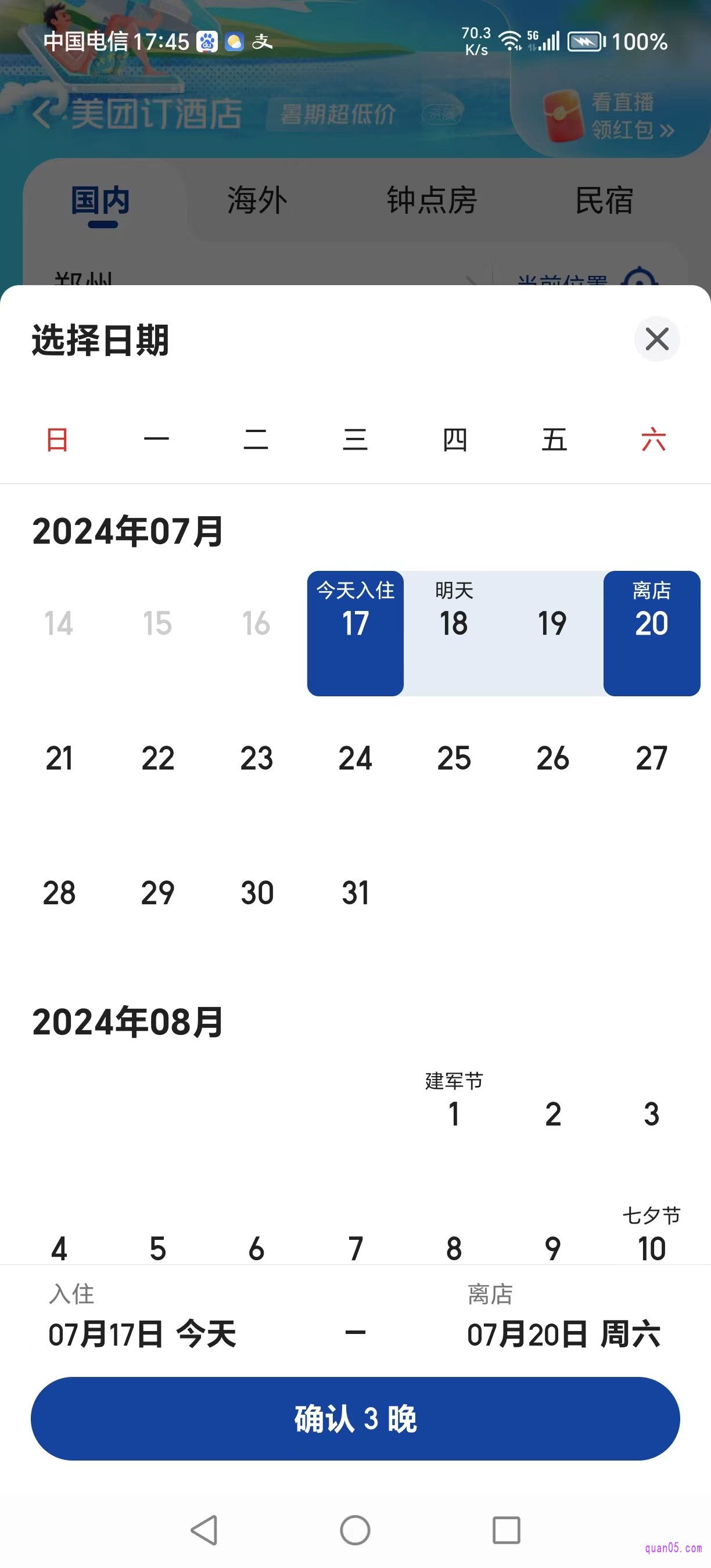Image resolution: width=711 pixels, height=1568 pixels.
Task: Close the date selection sheet
Action: (x=657, y=339)
